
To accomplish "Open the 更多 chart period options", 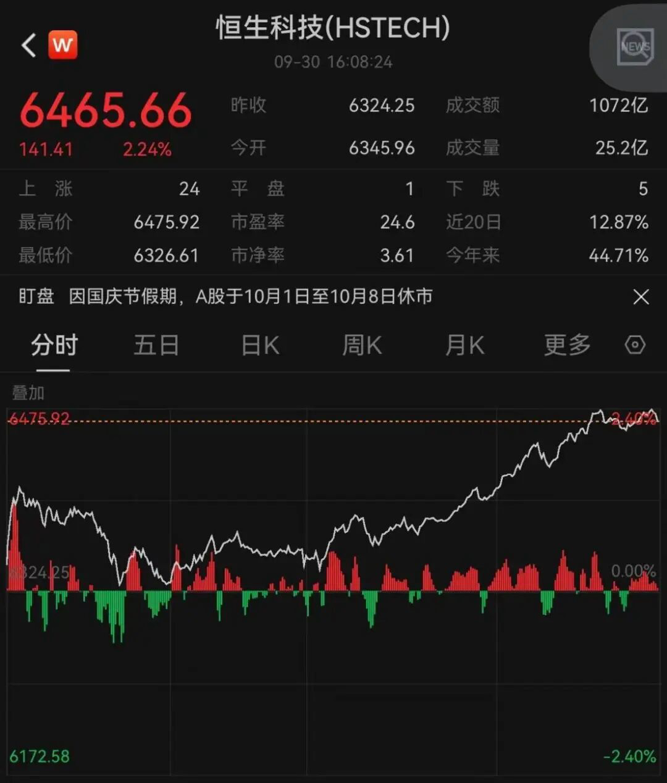I will pyautogui.click(x=568, y=346).
